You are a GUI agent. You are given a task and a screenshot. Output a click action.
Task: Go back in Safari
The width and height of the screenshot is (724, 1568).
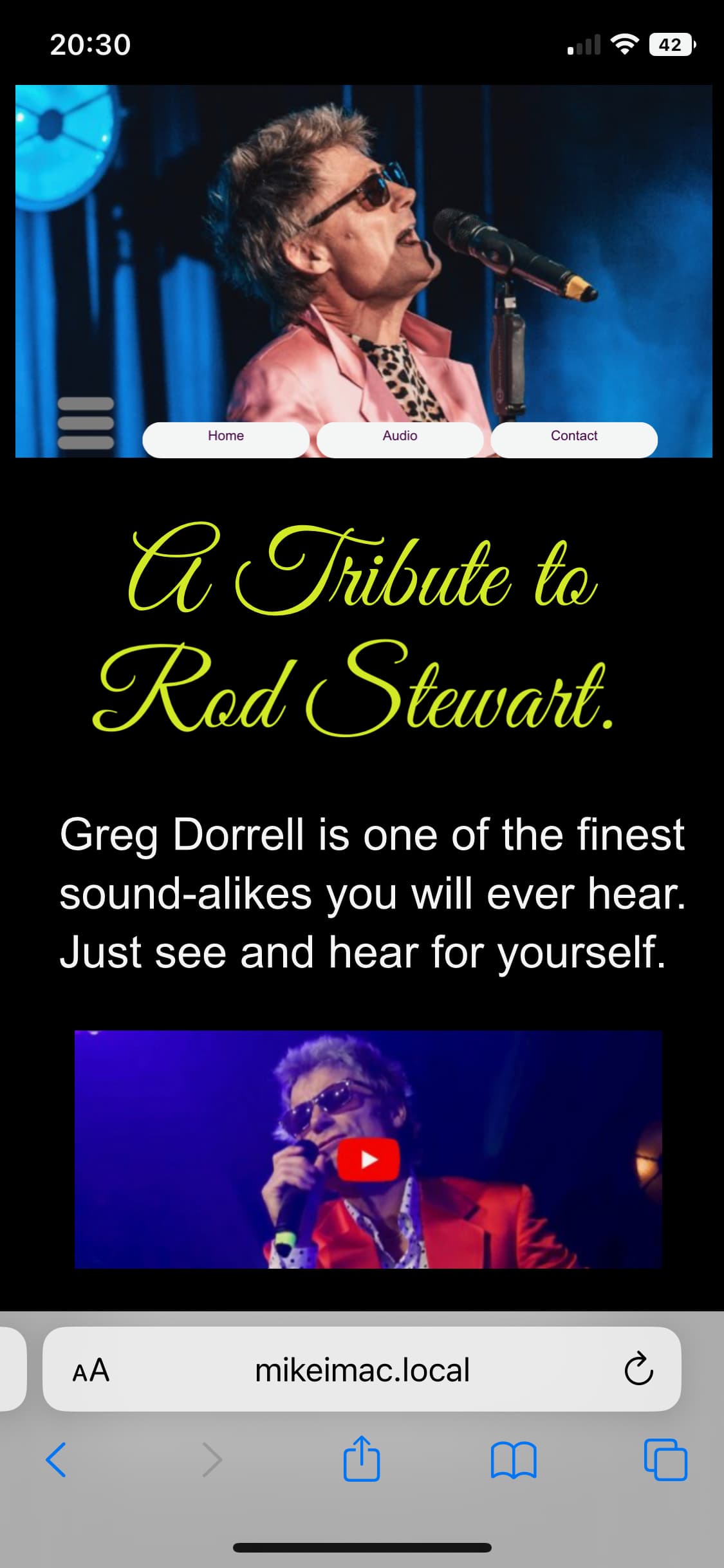point(56,1460)
